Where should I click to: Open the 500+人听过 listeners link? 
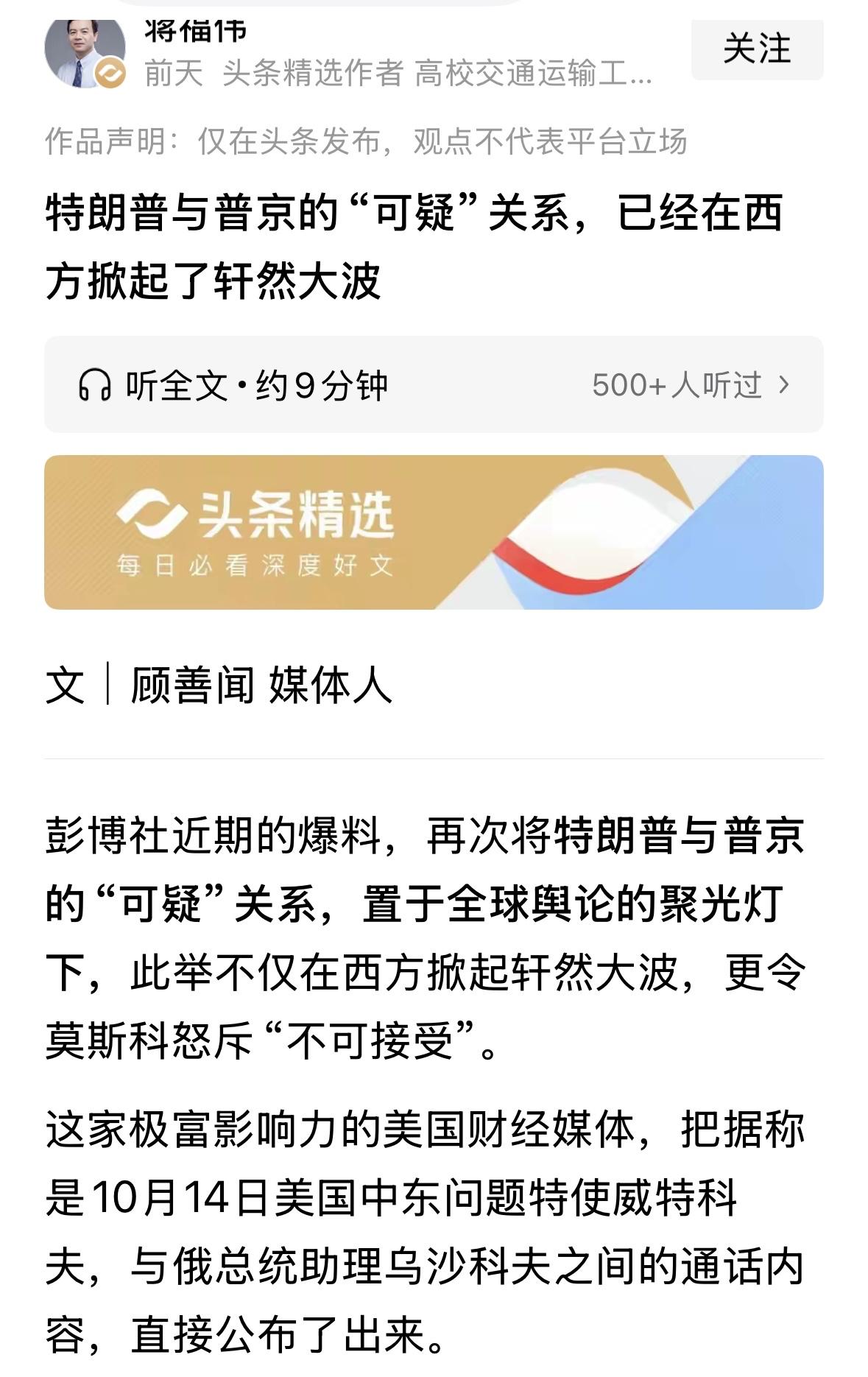679,386
